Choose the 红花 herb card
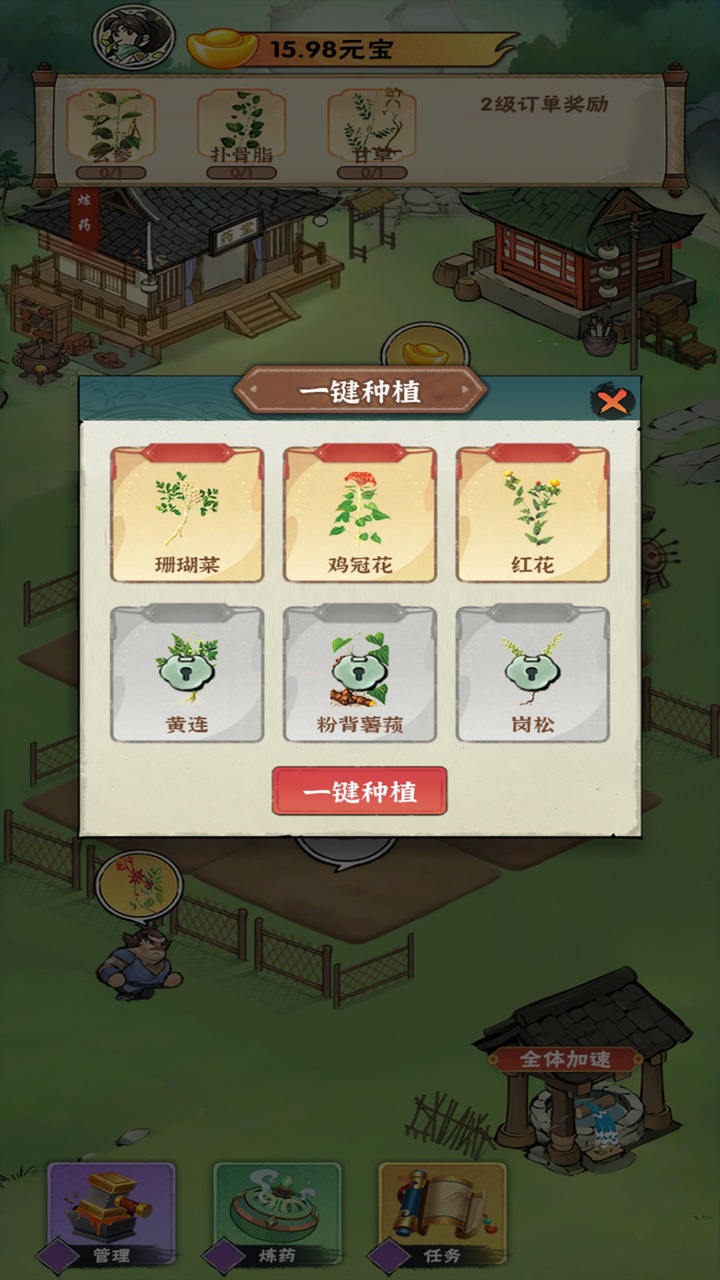 pos(533,515)
